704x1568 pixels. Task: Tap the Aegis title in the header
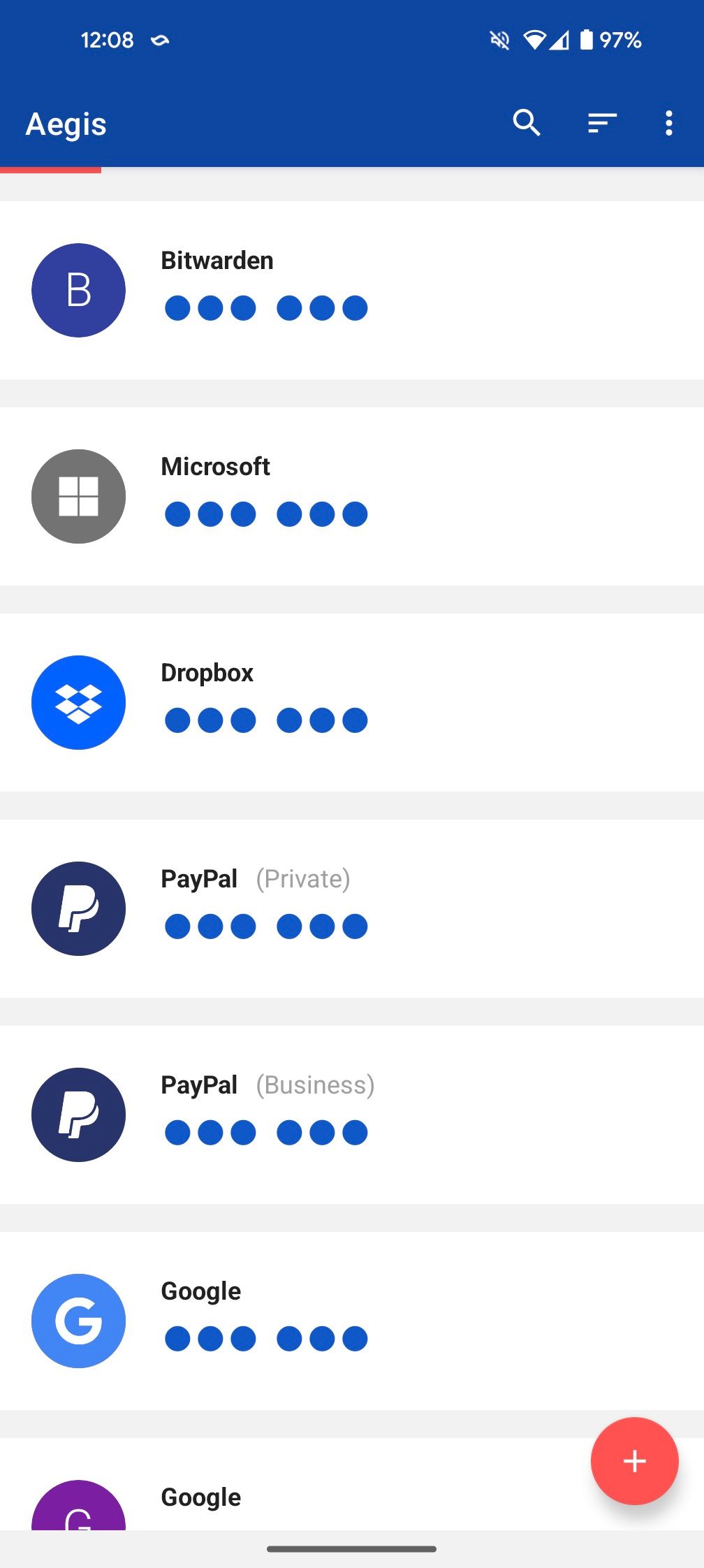coord(65,124)
